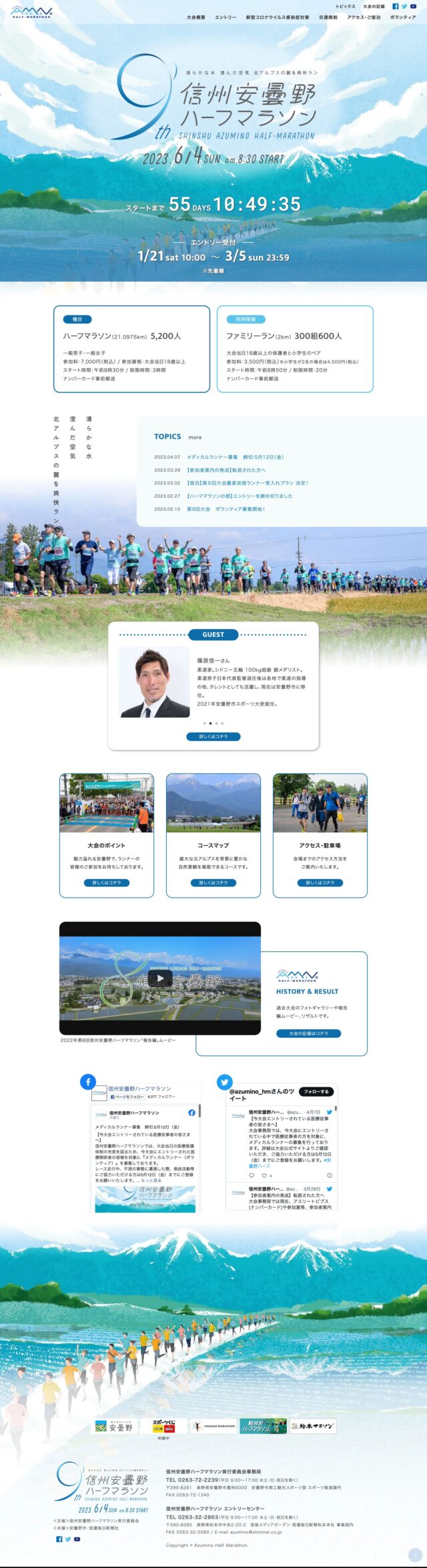Open the コースマップ details button
The image size is (427, 1568).
213,882
